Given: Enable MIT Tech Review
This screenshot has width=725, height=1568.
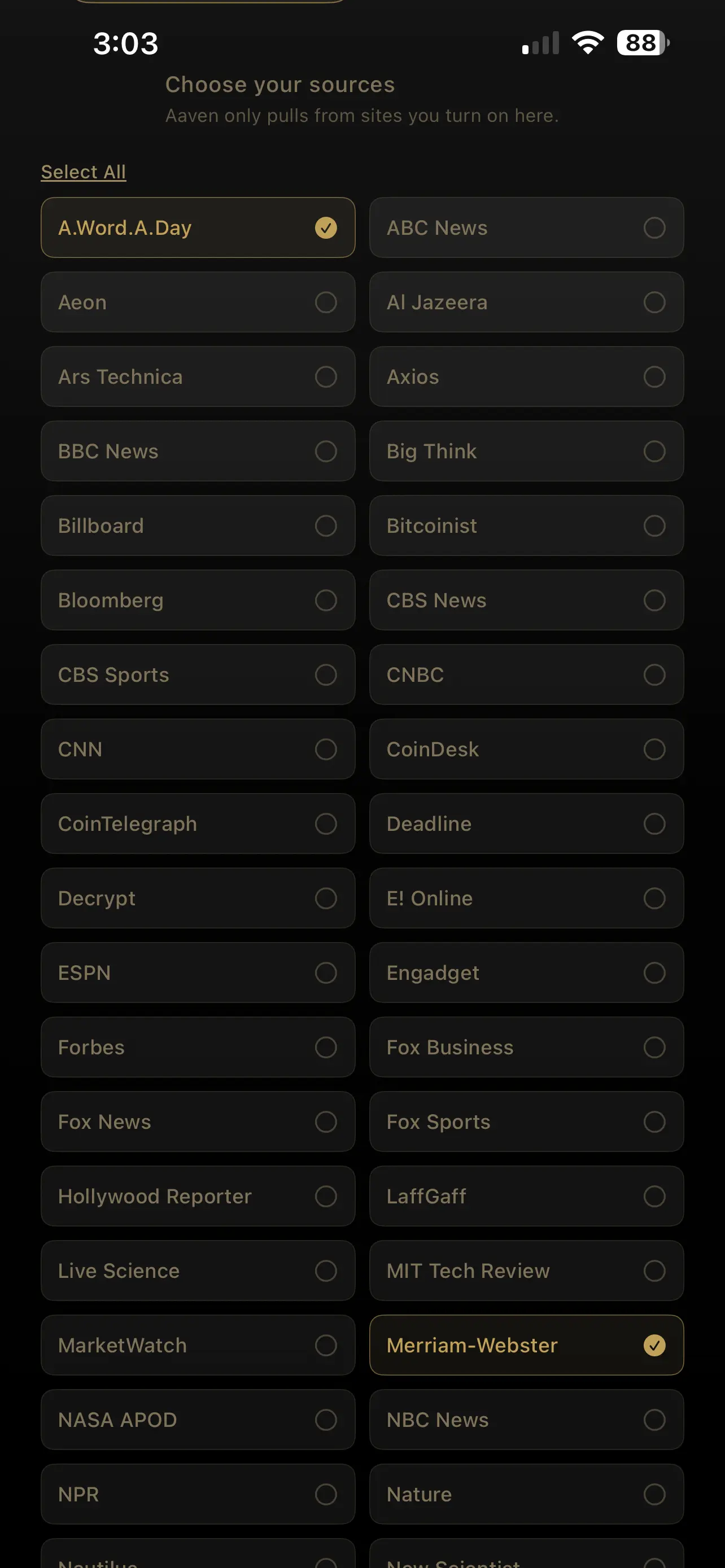Looking at the screenshot, I should pos(527,1271).
